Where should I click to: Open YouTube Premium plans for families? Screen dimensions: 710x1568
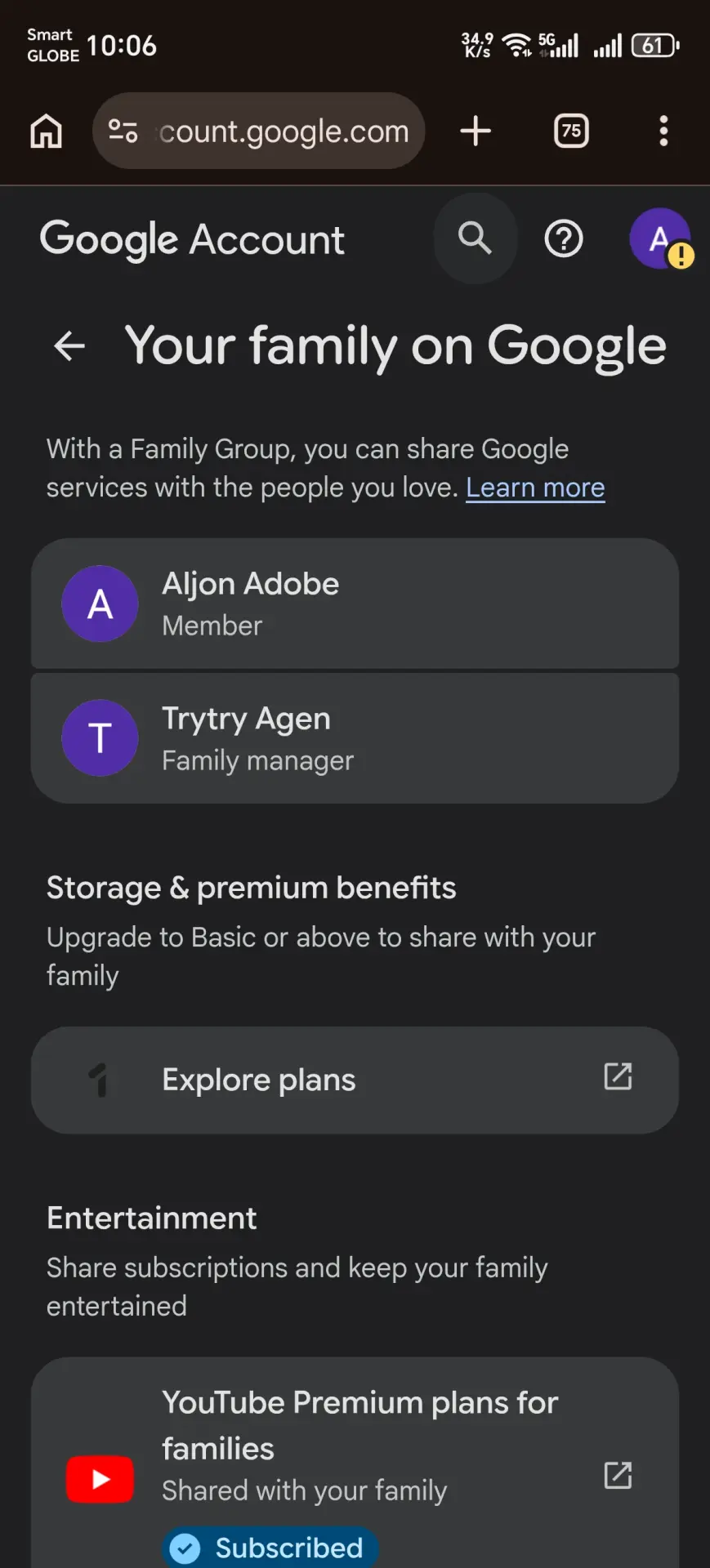point(355,1462)
